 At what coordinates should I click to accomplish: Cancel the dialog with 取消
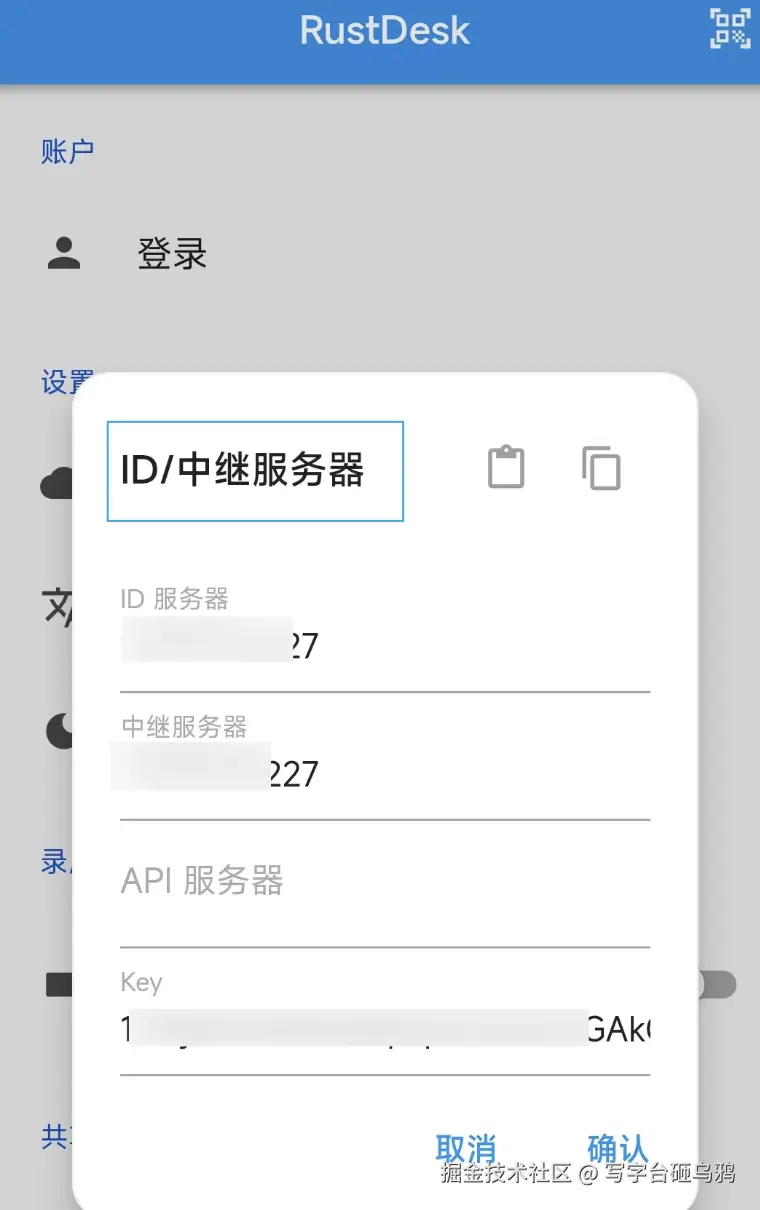466,1148
